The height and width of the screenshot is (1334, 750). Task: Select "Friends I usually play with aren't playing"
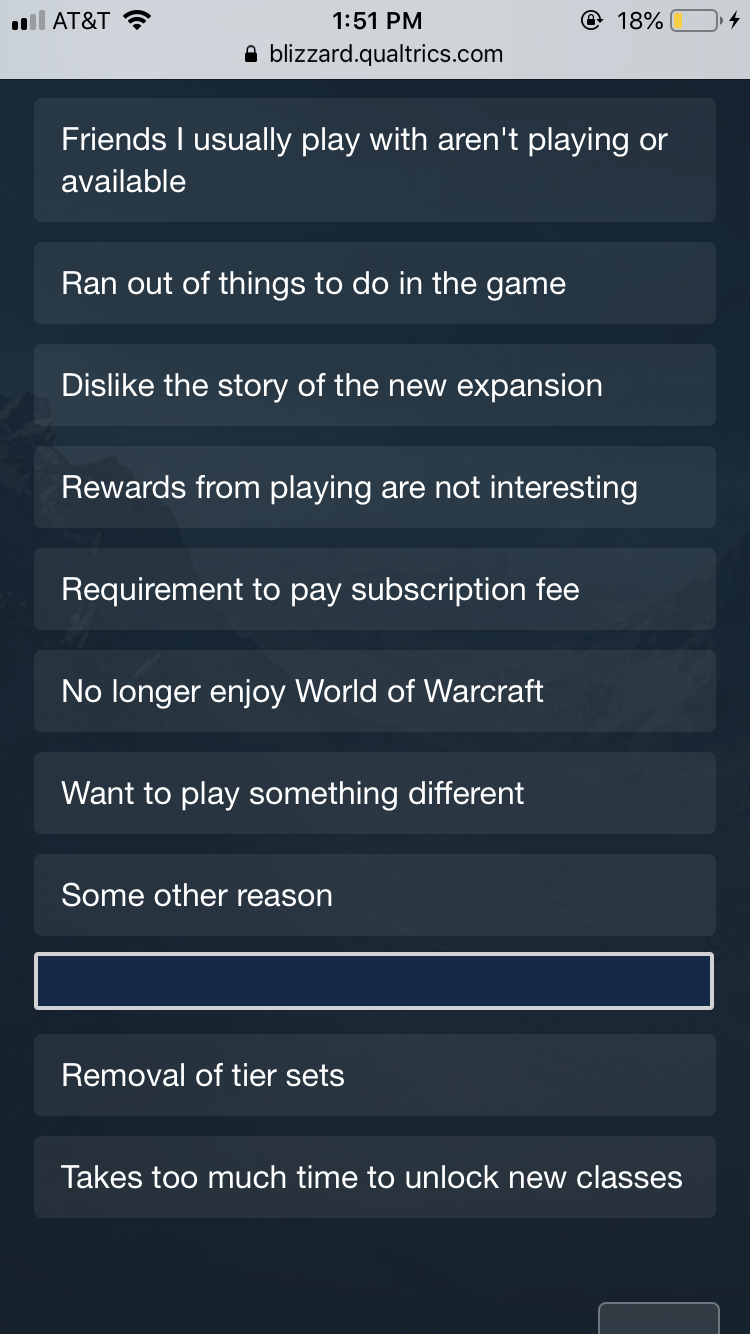[375, 160]
